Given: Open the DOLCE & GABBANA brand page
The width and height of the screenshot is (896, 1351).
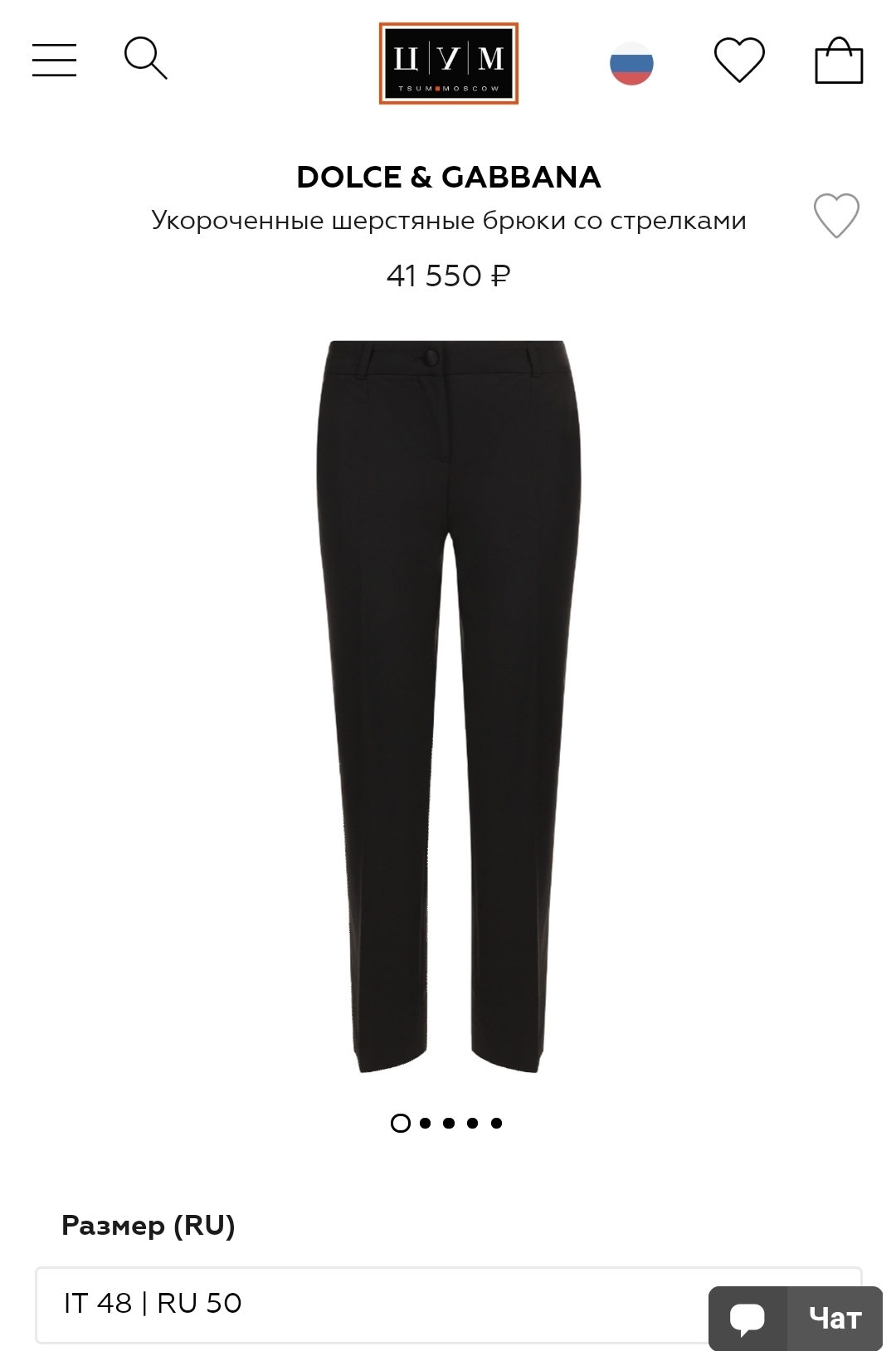Looking at the screenshot, I should (448, 177).
